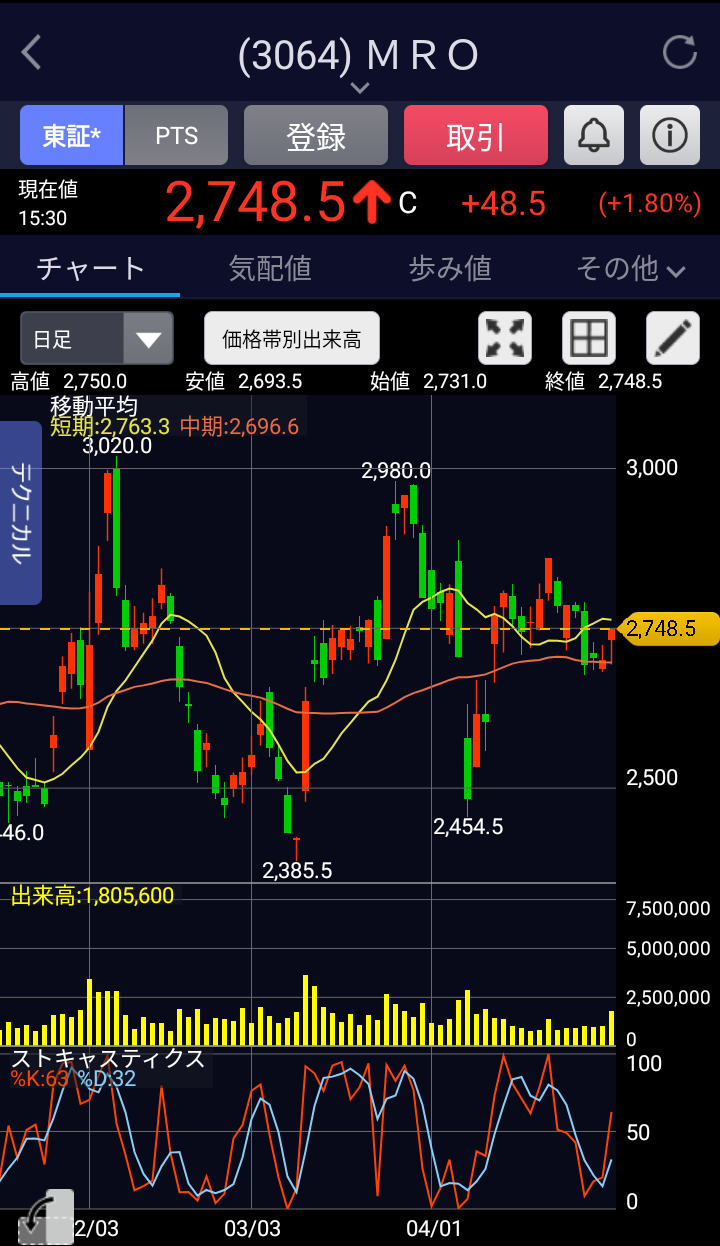Expand the stock name dropdown chevron
This screenshot has height=1246, width=720.
360,88
